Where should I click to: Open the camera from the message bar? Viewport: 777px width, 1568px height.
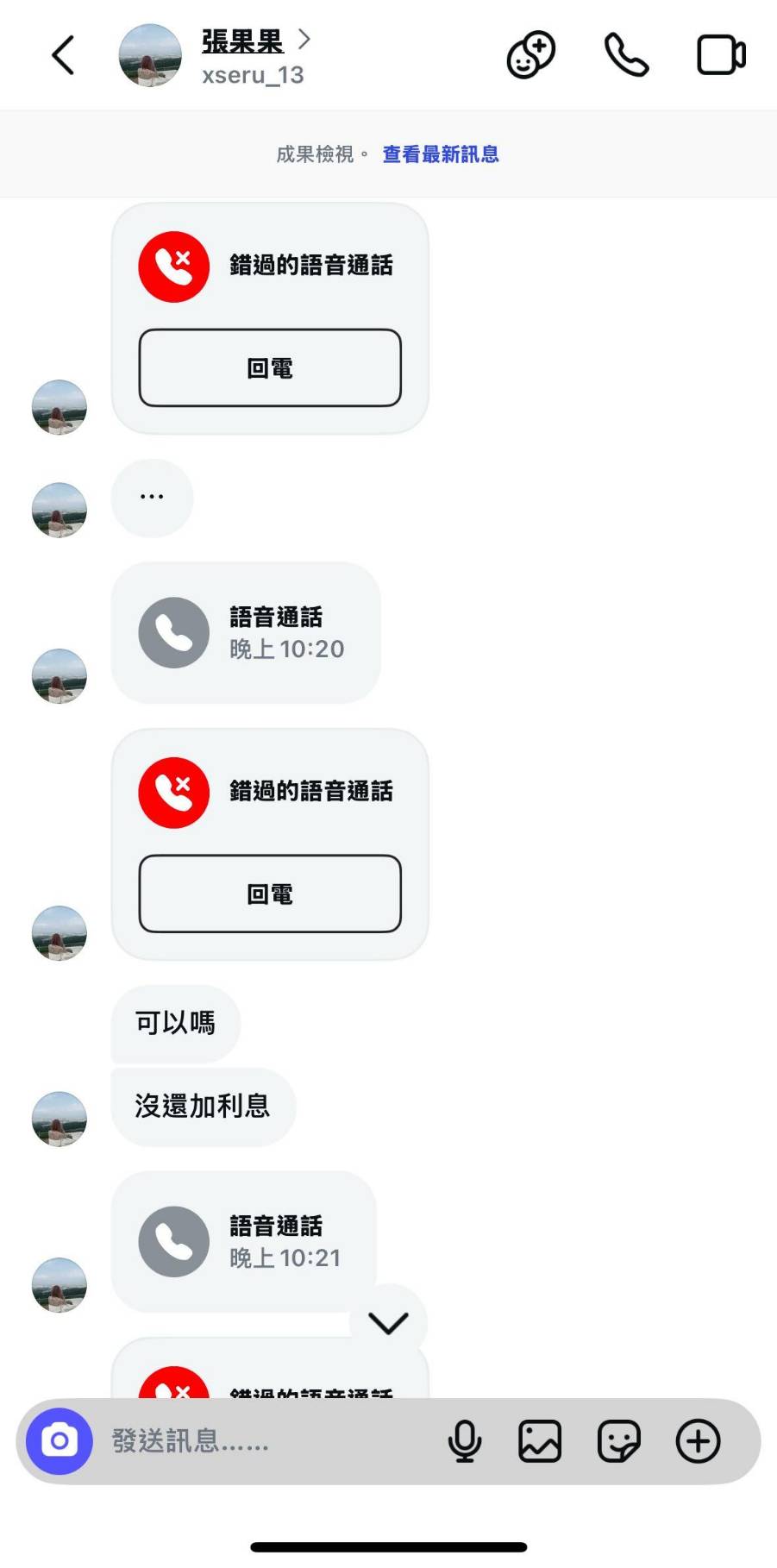(x=59, y=1441)
